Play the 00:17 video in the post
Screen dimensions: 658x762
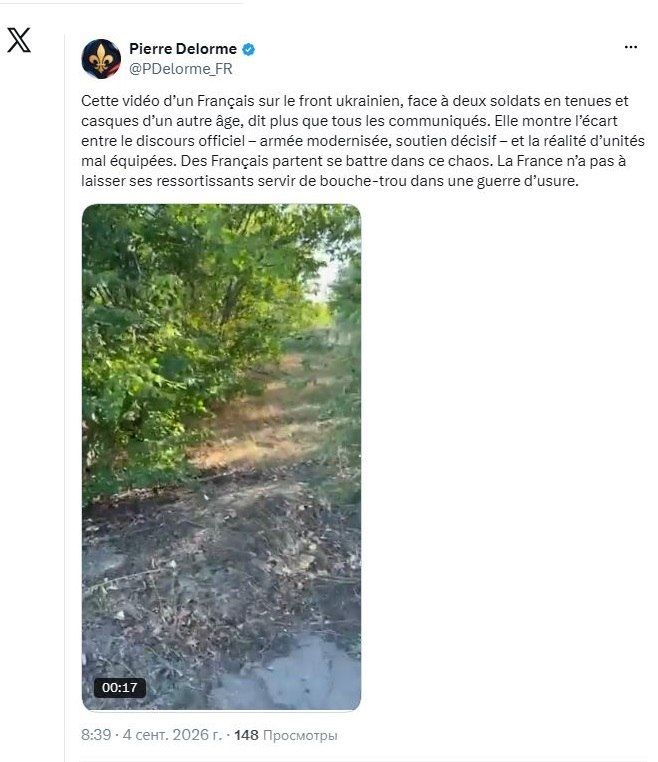tap(222, 457)
